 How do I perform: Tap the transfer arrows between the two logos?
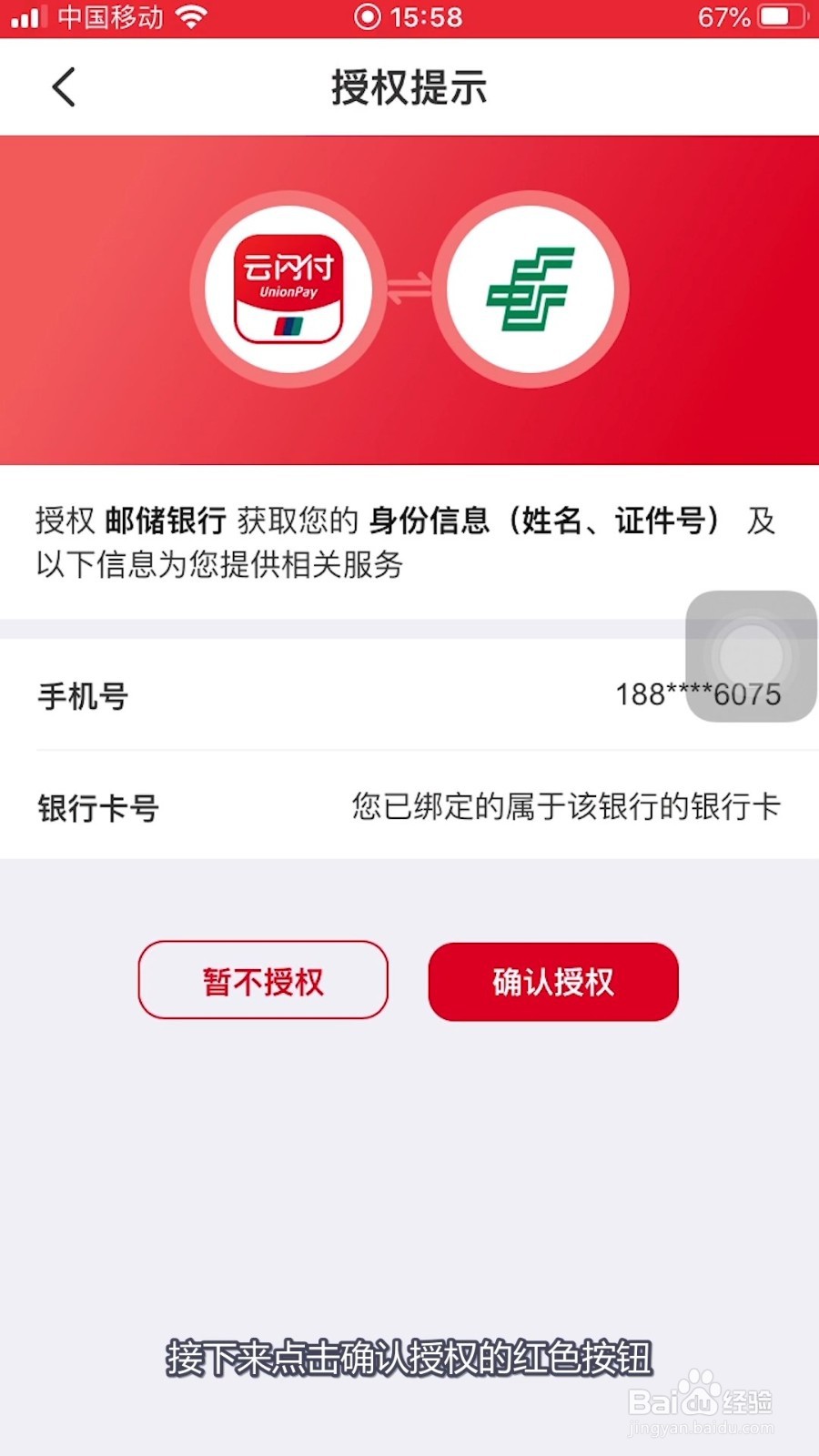click(411, 287)
